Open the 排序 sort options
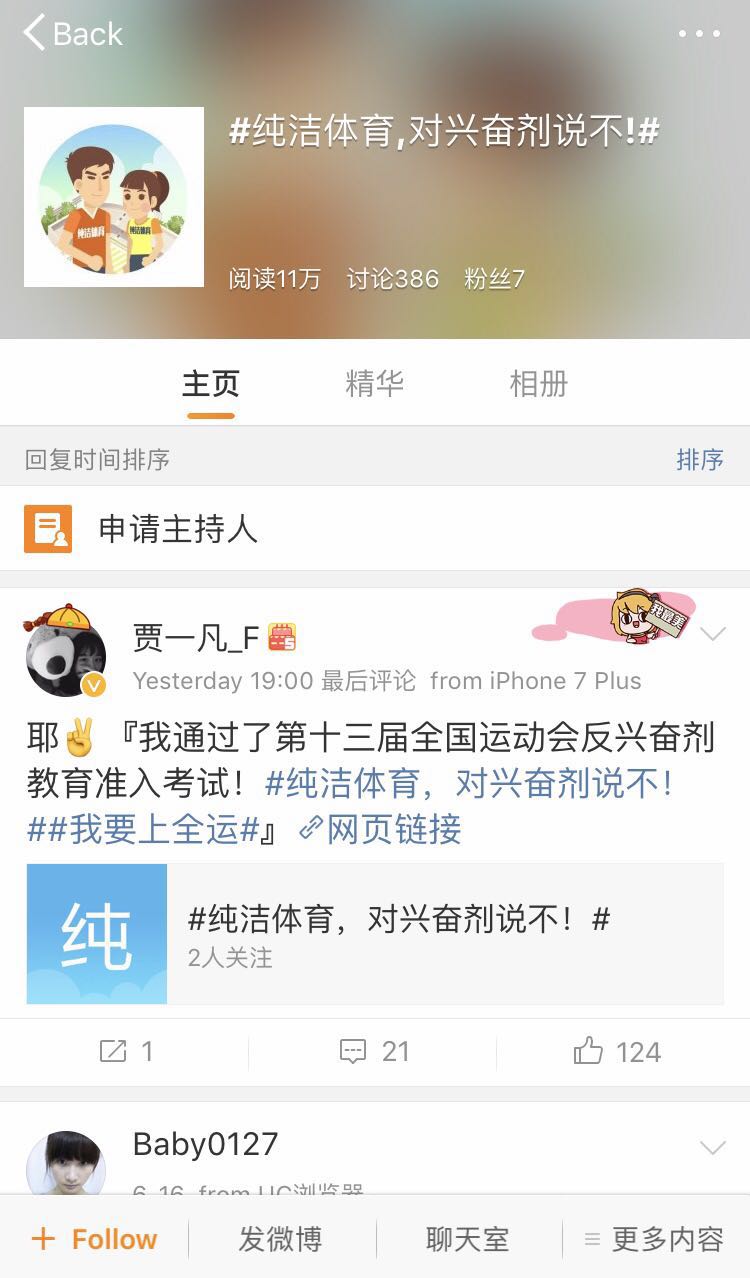Screen dimensions: 750x1278 coord(699,460)
